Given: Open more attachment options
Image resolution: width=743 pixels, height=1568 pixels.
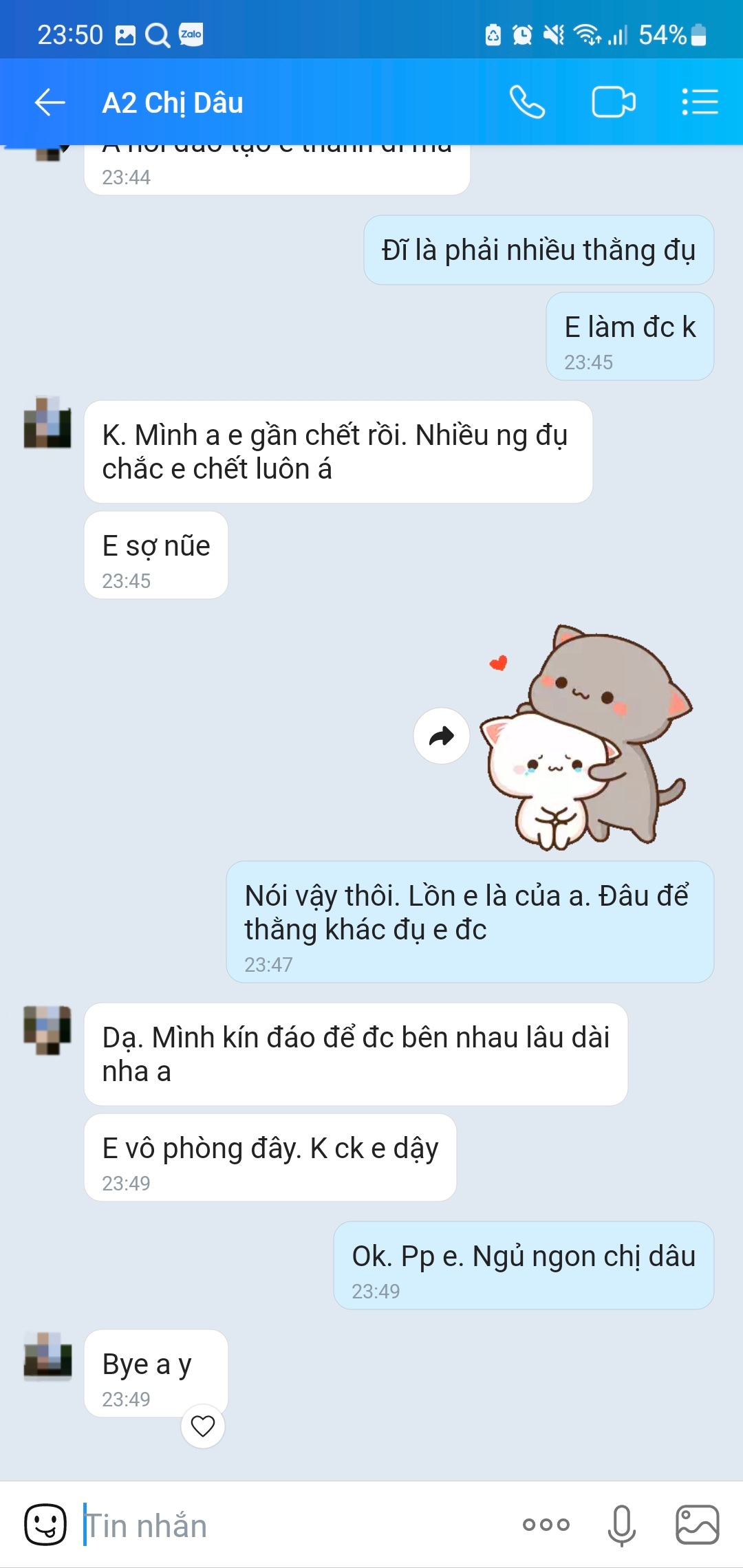Looking at the screenshot, I should tap(546, 1525).
